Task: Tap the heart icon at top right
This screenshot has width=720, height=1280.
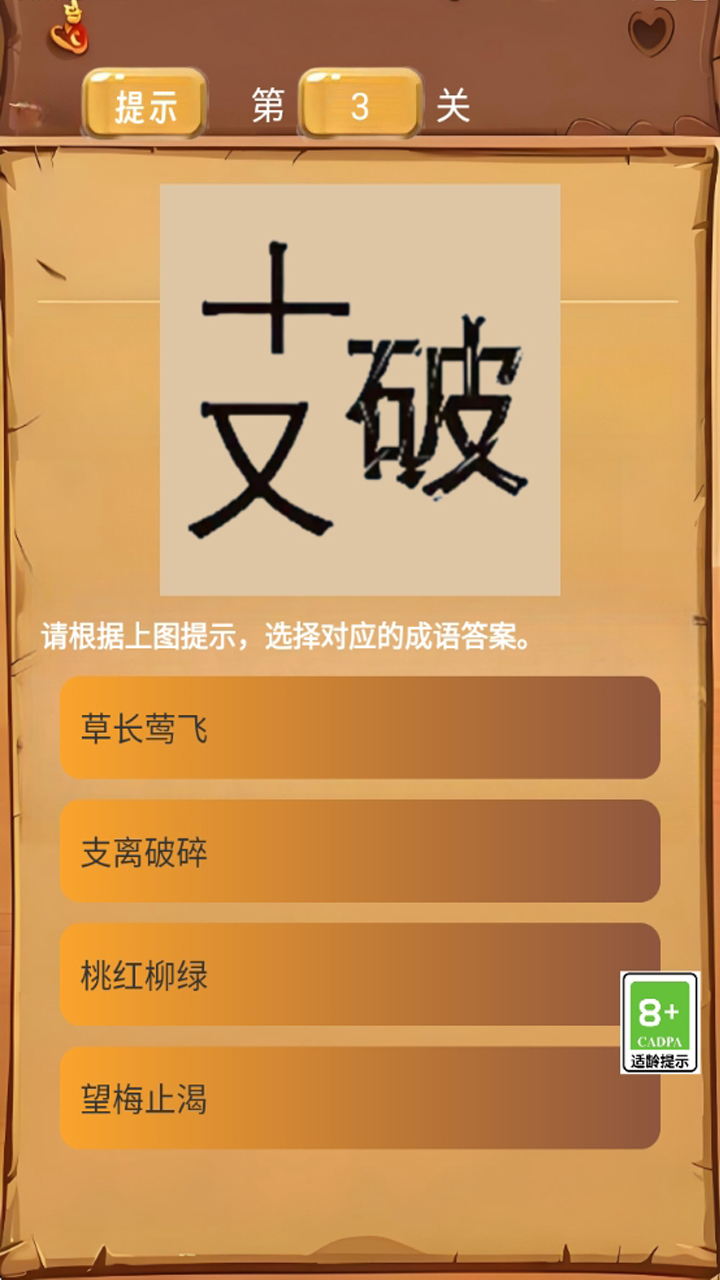Action: (651, 29)
